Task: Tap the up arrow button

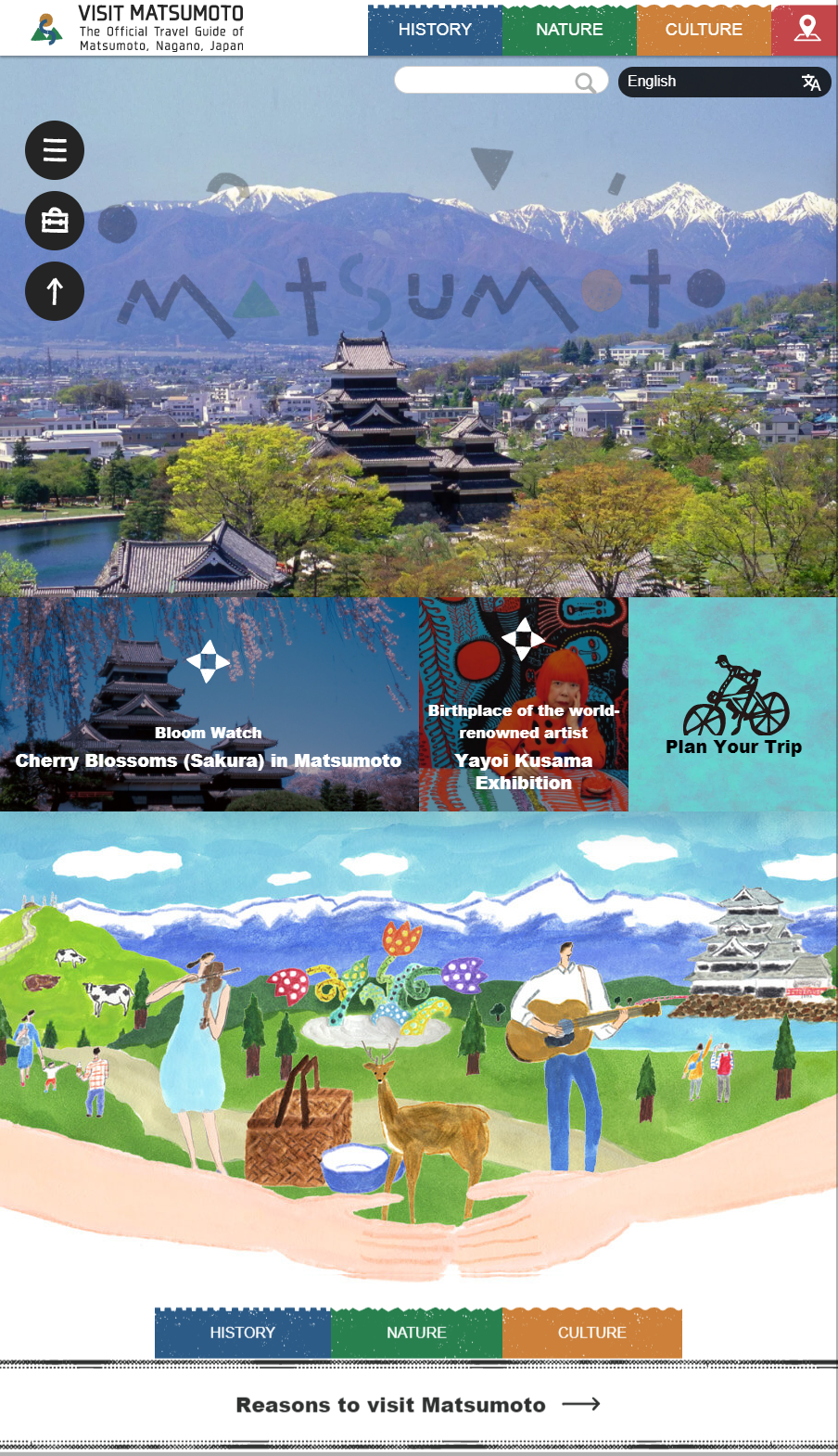Action: pyautogui.click(x=55, y=291)
